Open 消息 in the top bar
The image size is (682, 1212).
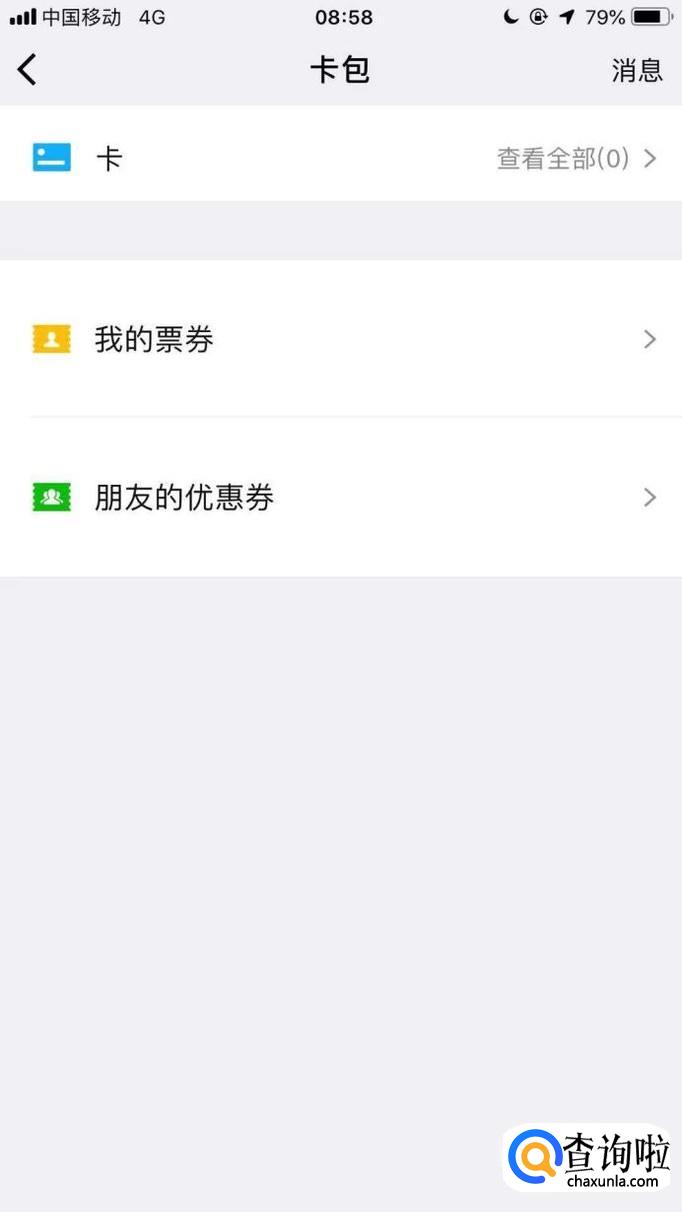[637, 70]
